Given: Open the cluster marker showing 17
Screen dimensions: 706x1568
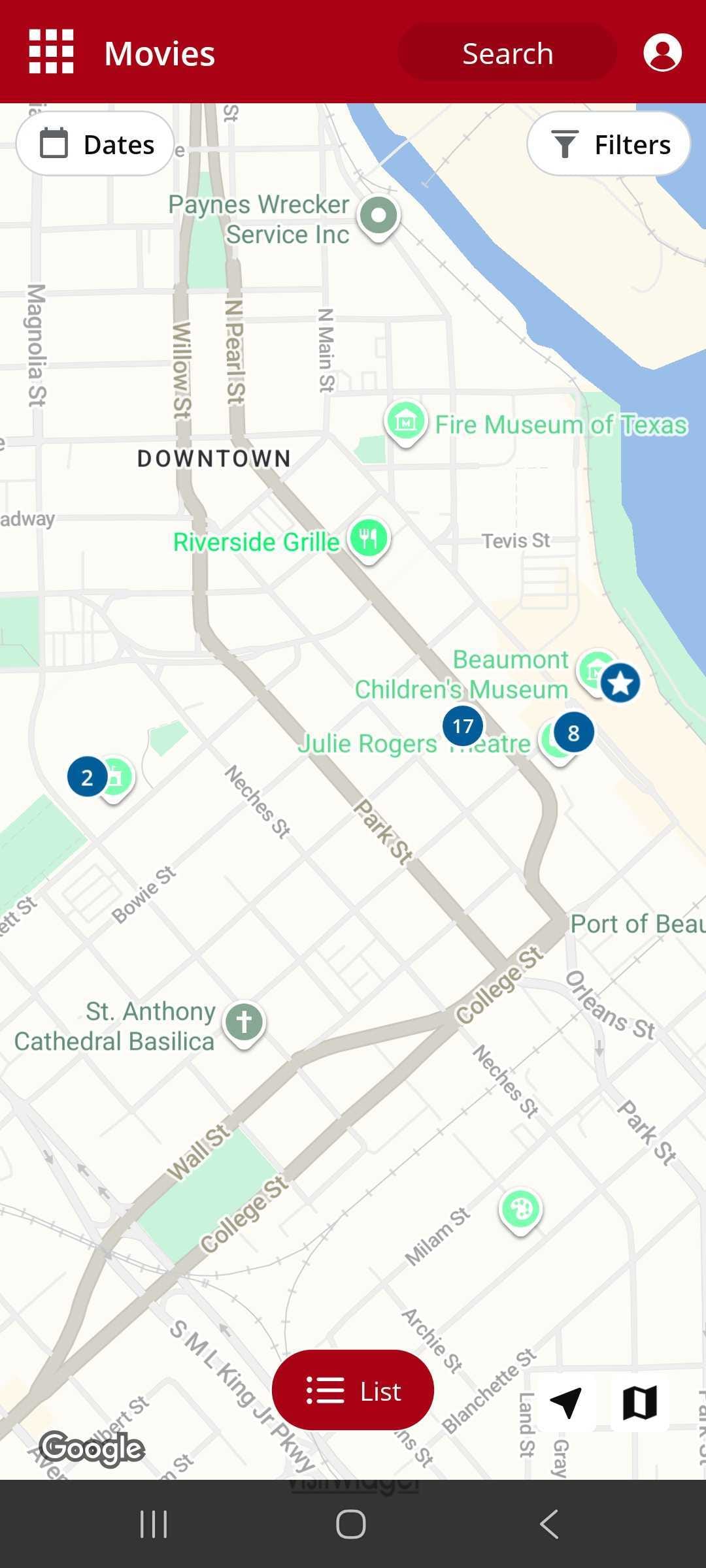Looking at the screenshot, I should point(463,726).
